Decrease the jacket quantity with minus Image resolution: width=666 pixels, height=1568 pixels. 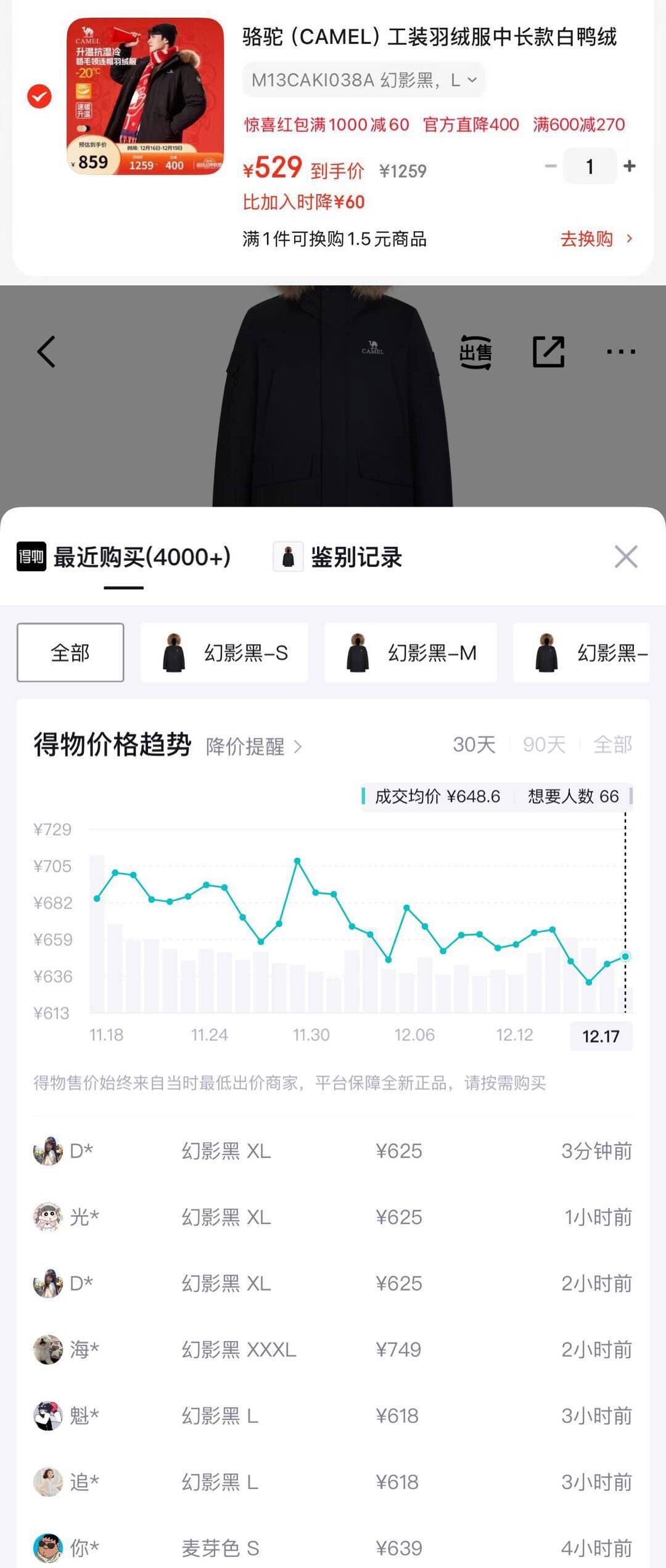point(551,166)
